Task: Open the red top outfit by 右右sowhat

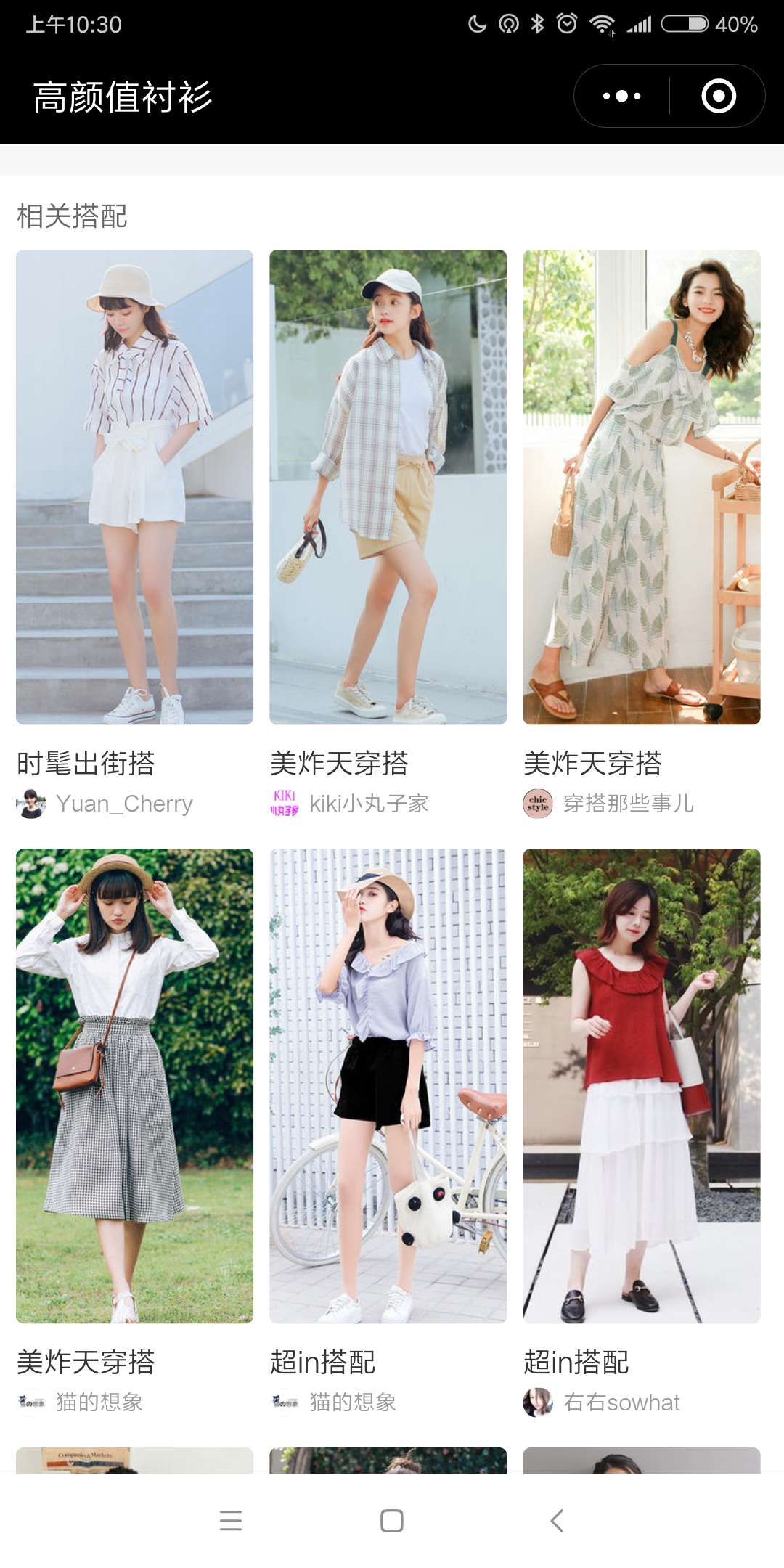Action: click(x=641, y=1085)
